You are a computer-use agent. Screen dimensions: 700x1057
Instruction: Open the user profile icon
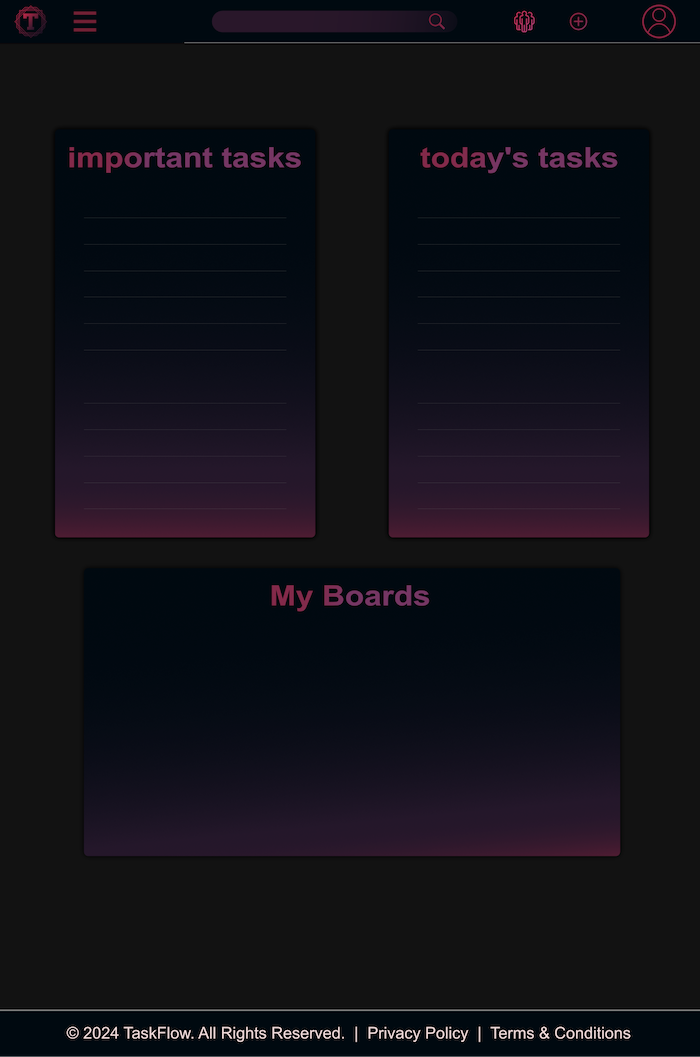(659, 21)
